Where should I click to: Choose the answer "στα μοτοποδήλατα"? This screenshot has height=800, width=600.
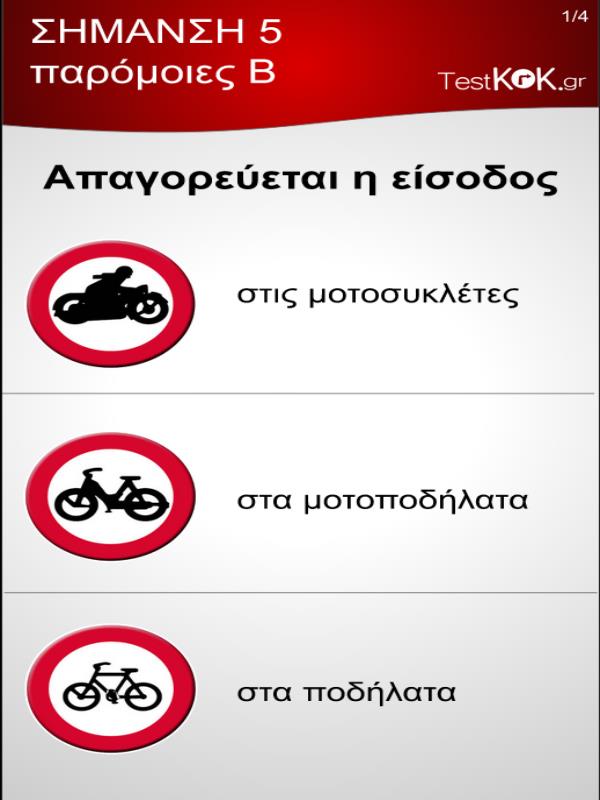(x=382, y=497)
